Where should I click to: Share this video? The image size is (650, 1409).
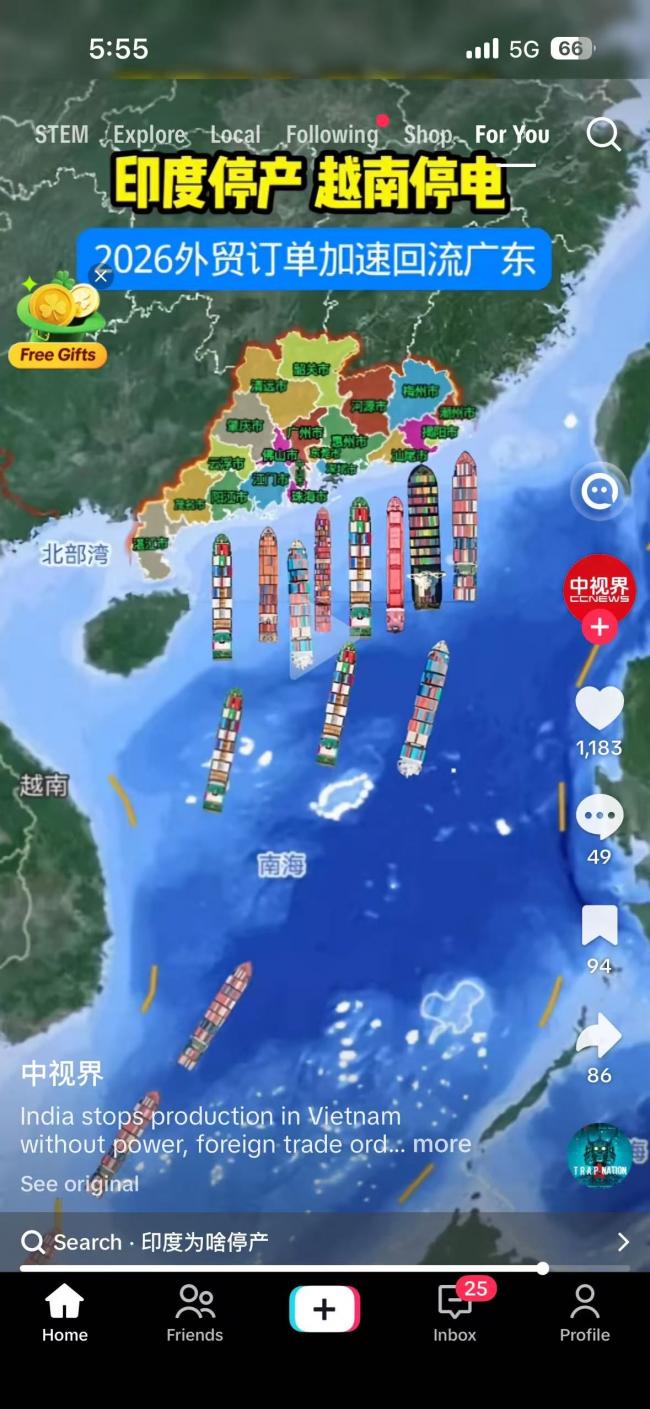click(599, 1037)
